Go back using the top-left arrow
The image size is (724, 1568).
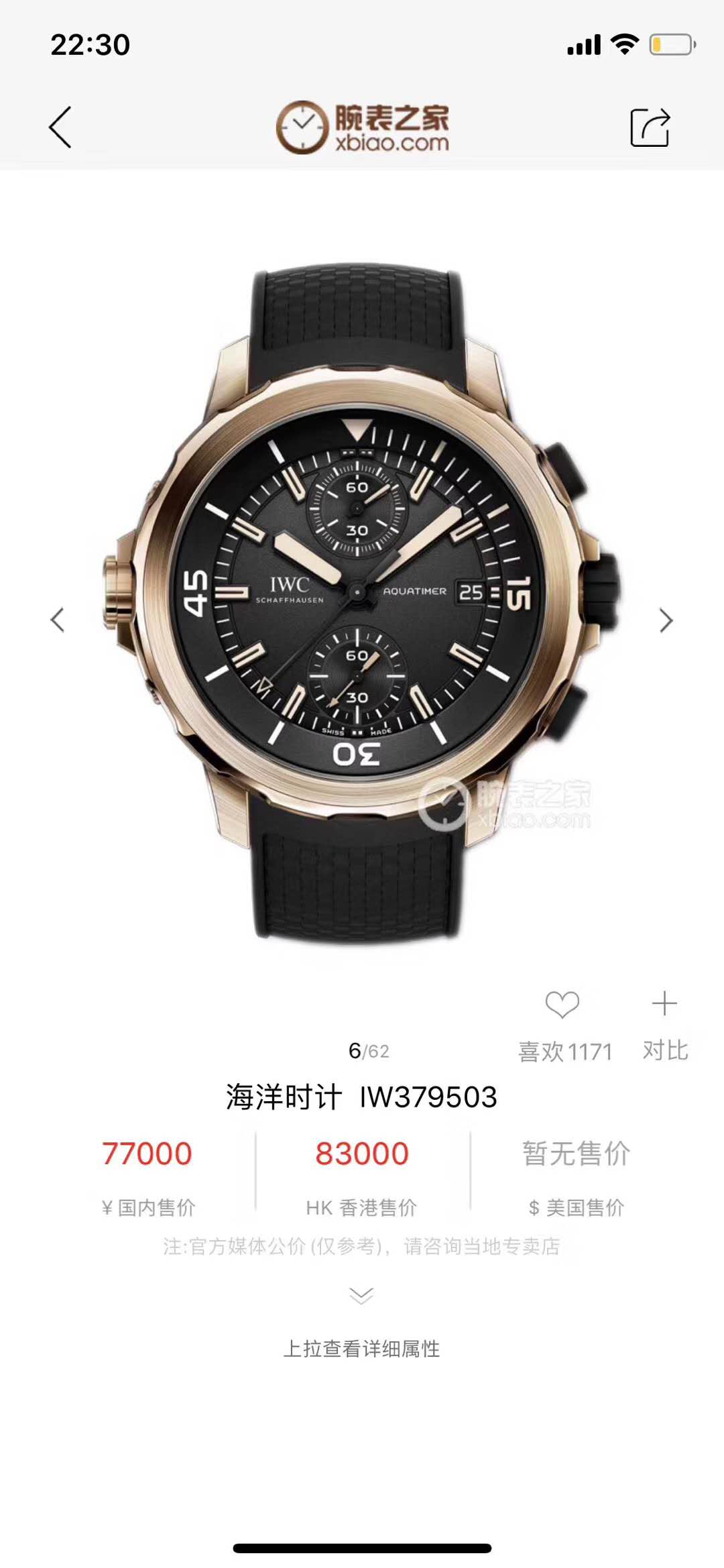(x=60, y=127)
